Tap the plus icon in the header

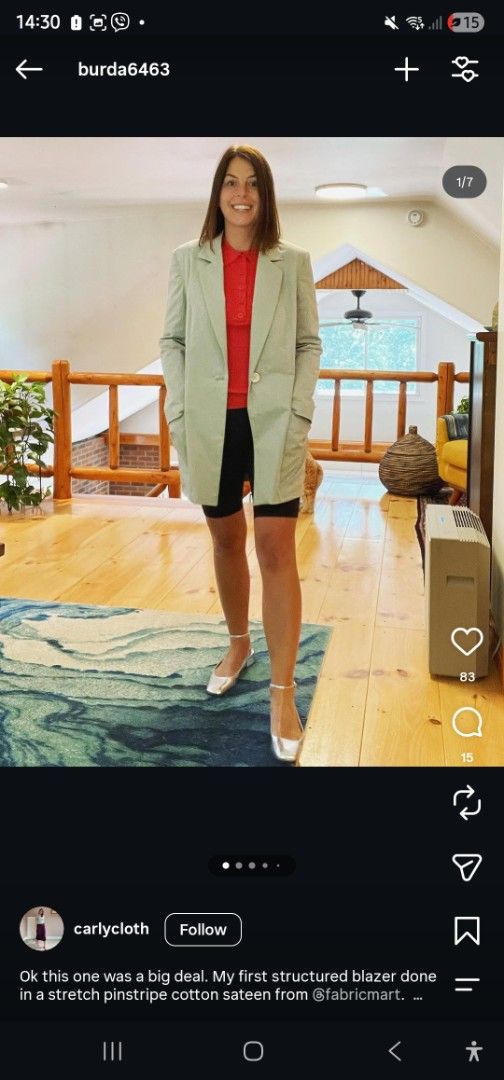(x=406, y=69)
